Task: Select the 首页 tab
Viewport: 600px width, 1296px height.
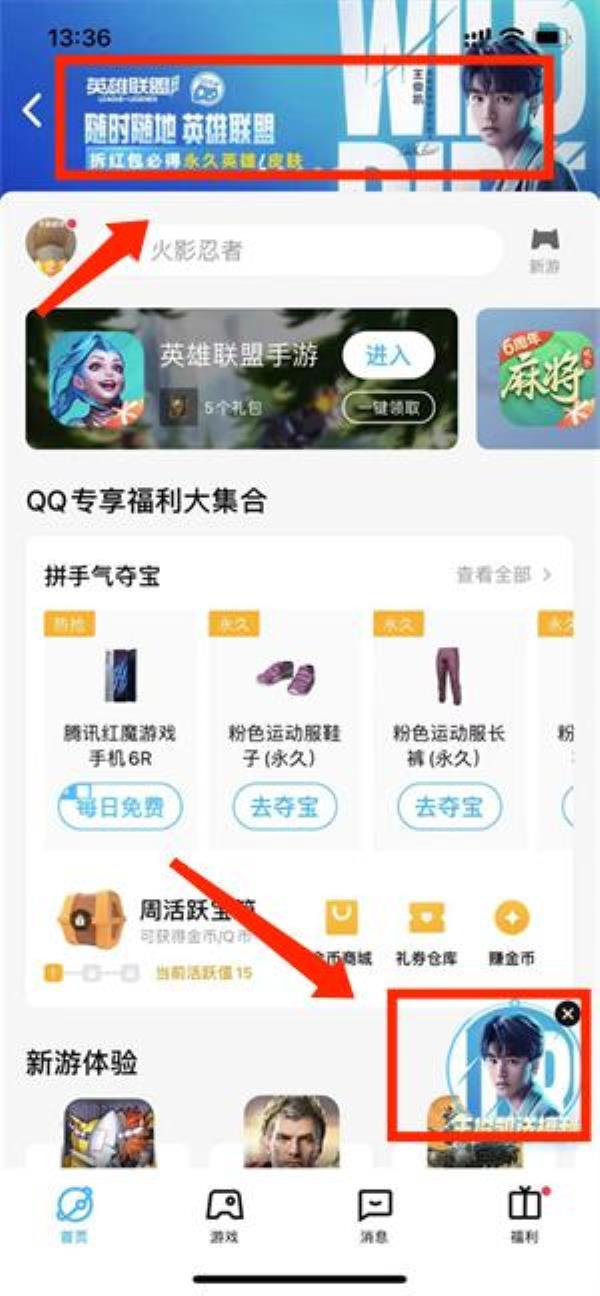Action: tap(74, 1215)
